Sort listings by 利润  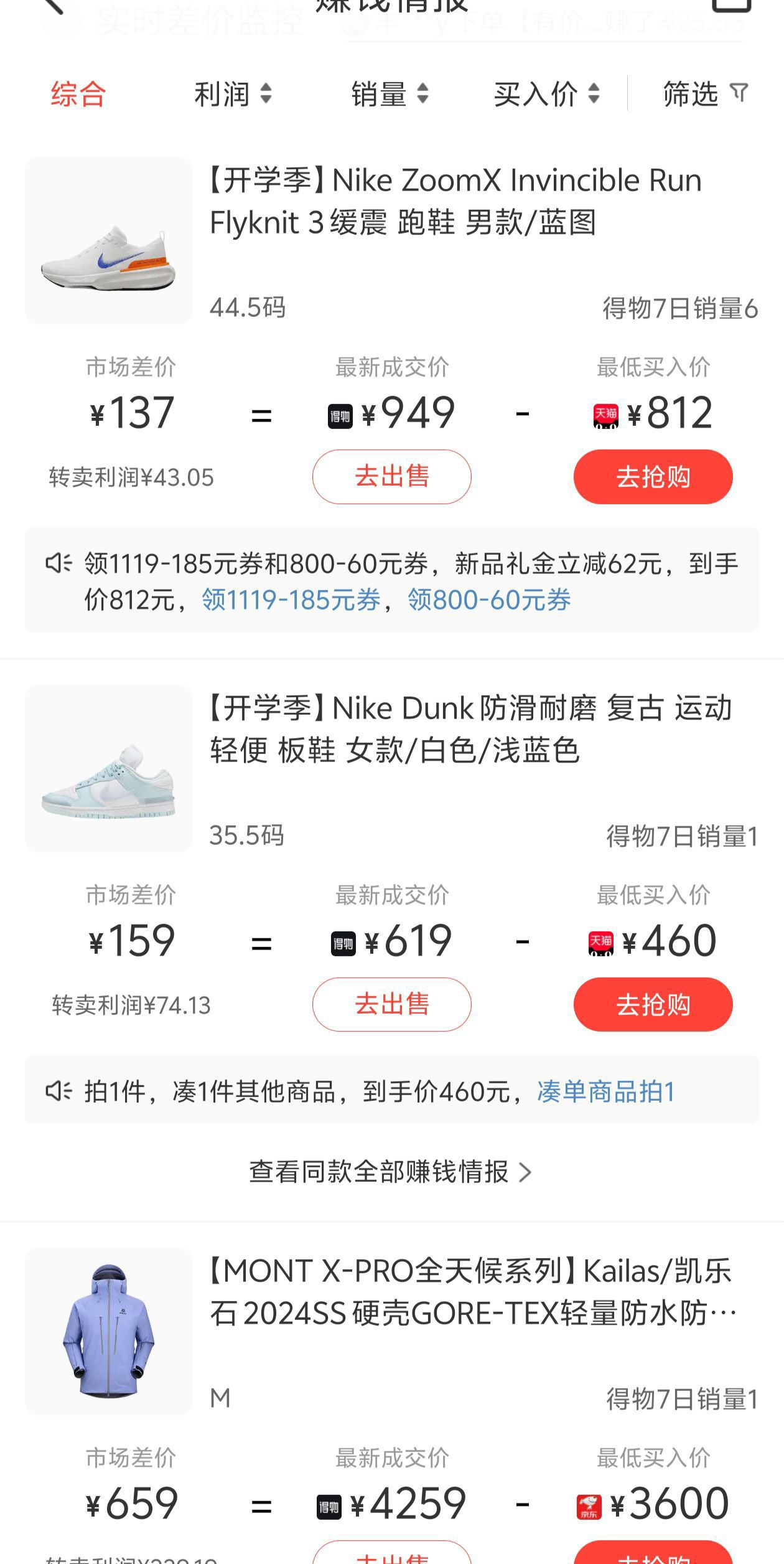[x=233, y=95]
